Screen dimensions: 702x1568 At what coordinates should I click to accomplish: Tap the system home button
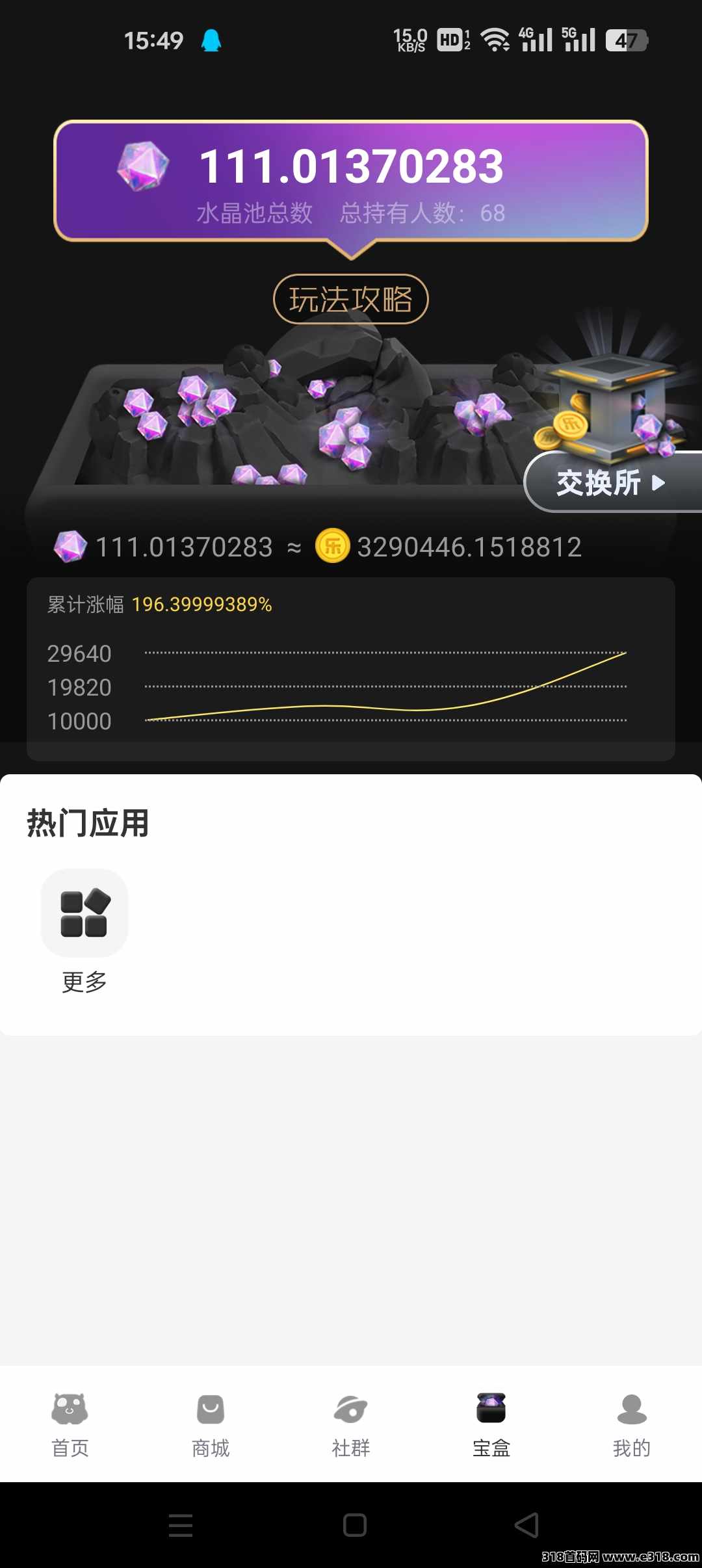355,1525
